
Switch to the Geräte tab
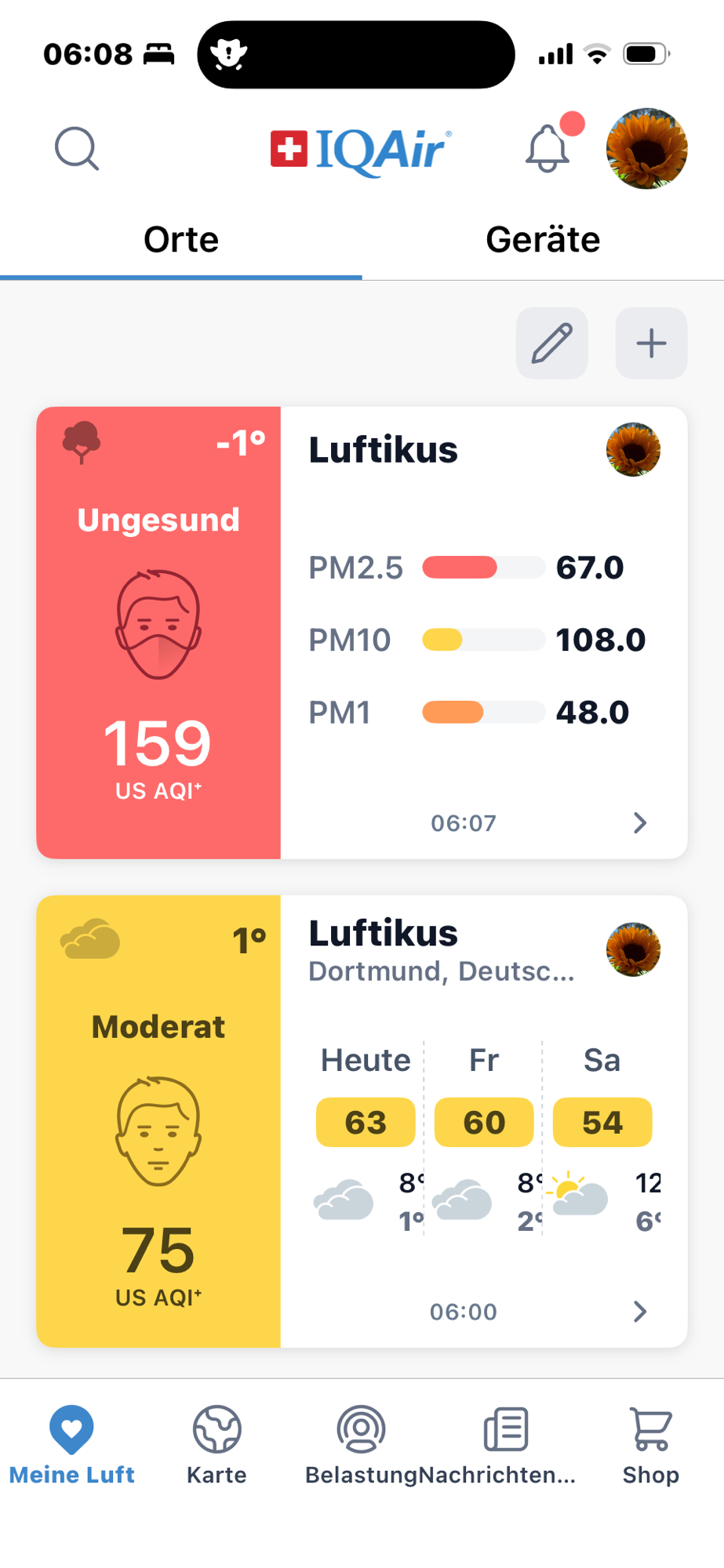click(543, 240)
